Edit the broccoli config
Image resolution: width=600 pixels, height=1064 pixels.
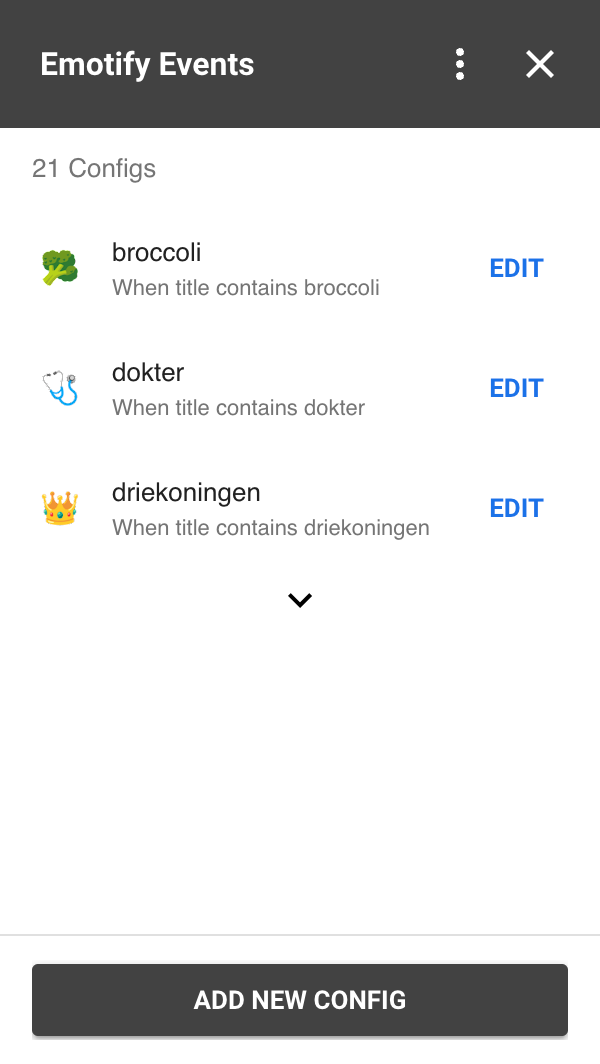click(517, 269)
